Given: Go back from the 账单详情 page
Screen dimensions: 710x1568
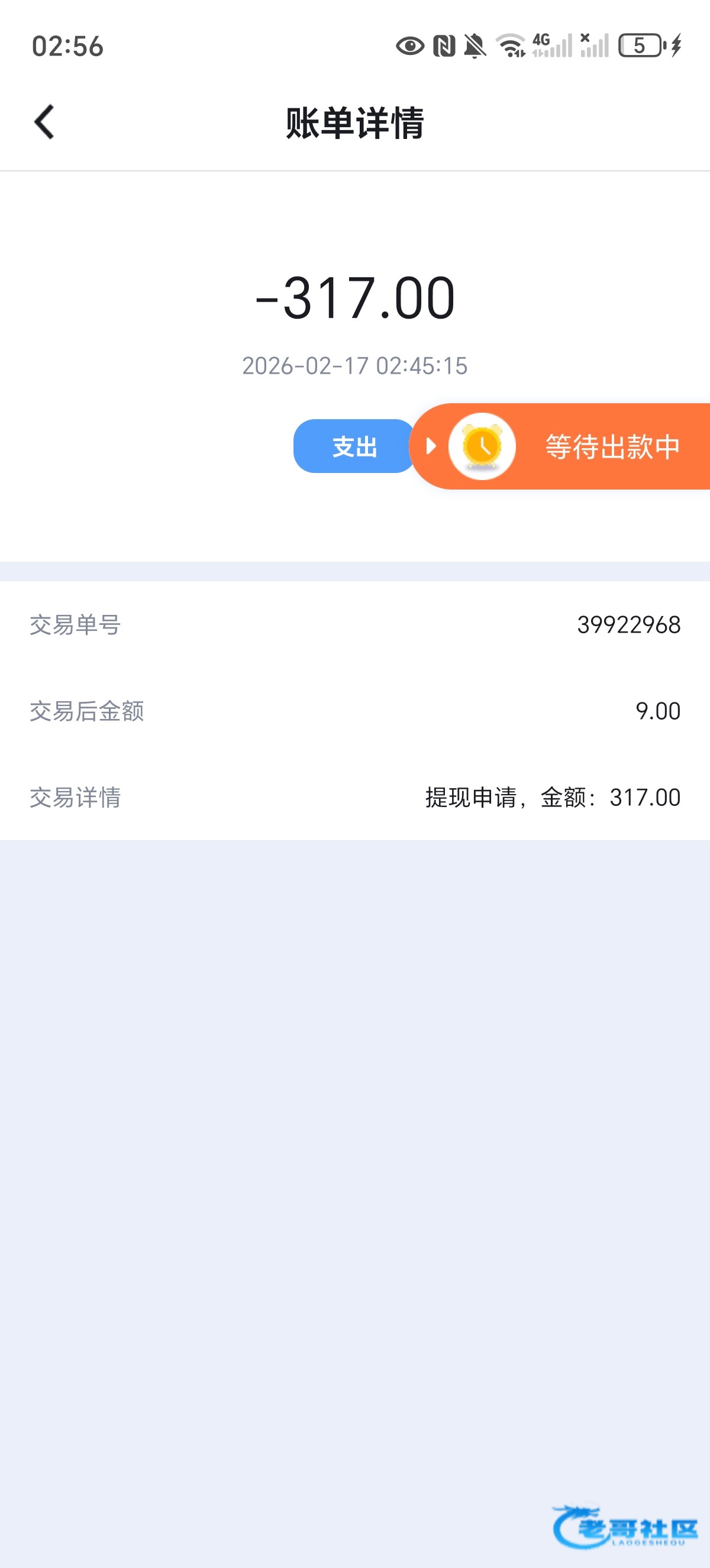Looking at the screenshot, I should tap(44, 122).
